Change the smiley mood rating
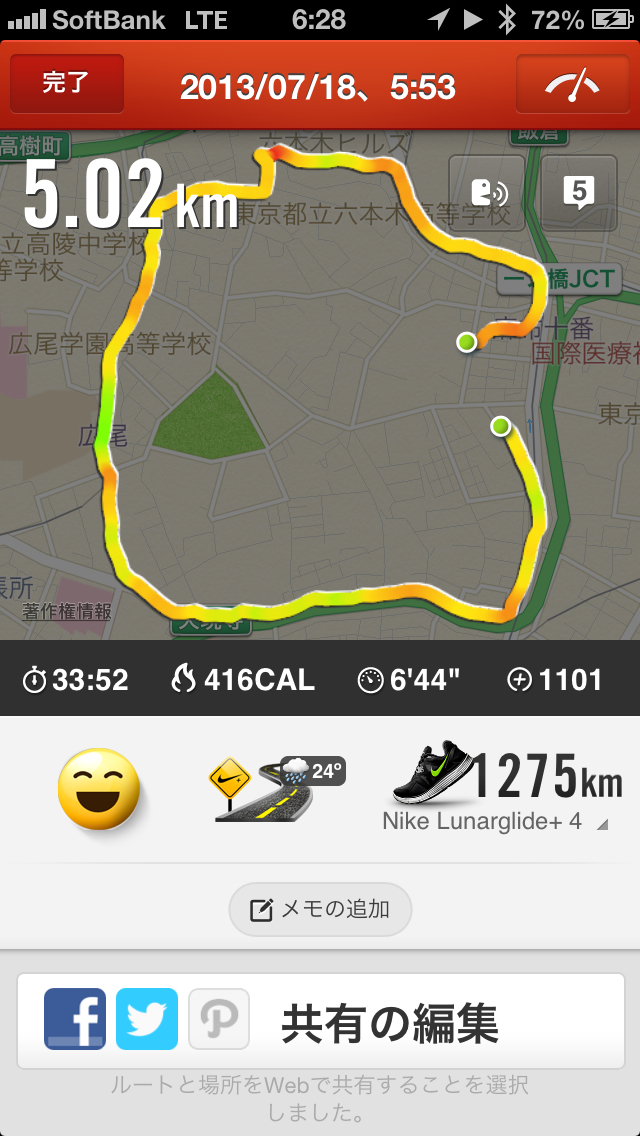The image size is (640, 1136). (98, 788)
